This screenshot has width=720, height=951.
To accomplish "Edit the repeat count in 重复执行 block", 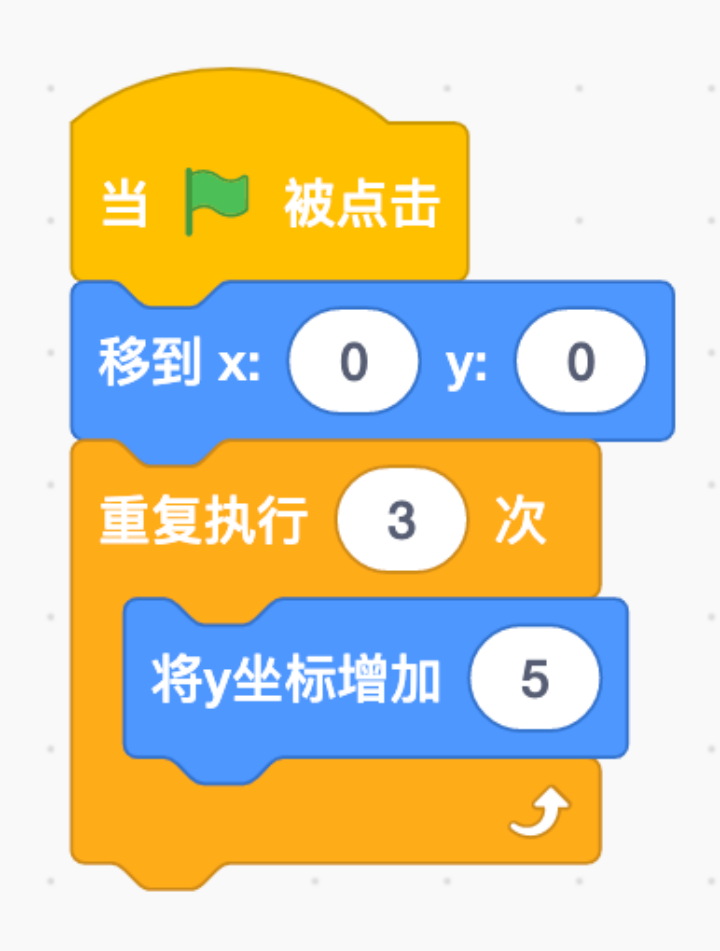I will click(401, 521).
